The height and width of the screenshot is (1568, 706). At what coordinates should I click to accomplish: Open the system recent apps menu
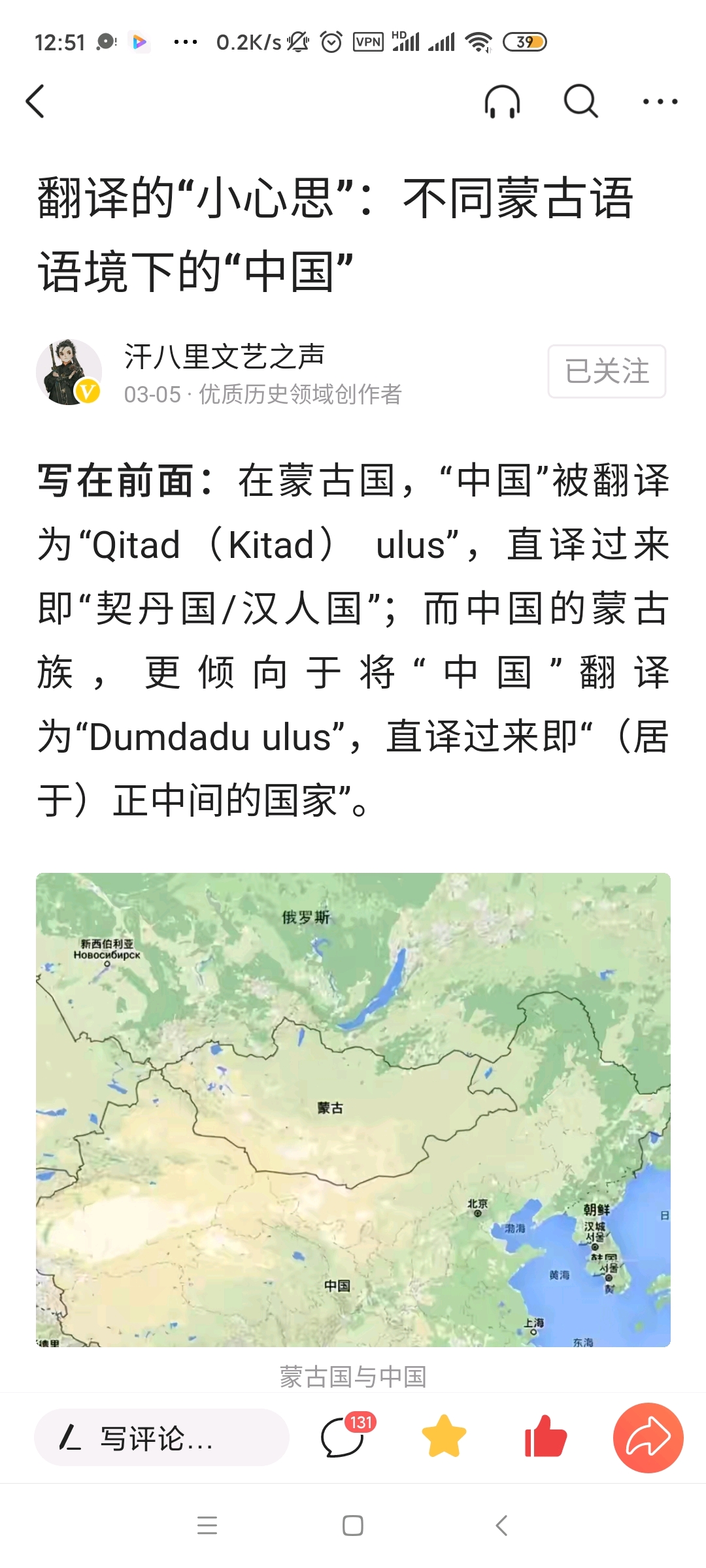click(x=207, y=1526)
